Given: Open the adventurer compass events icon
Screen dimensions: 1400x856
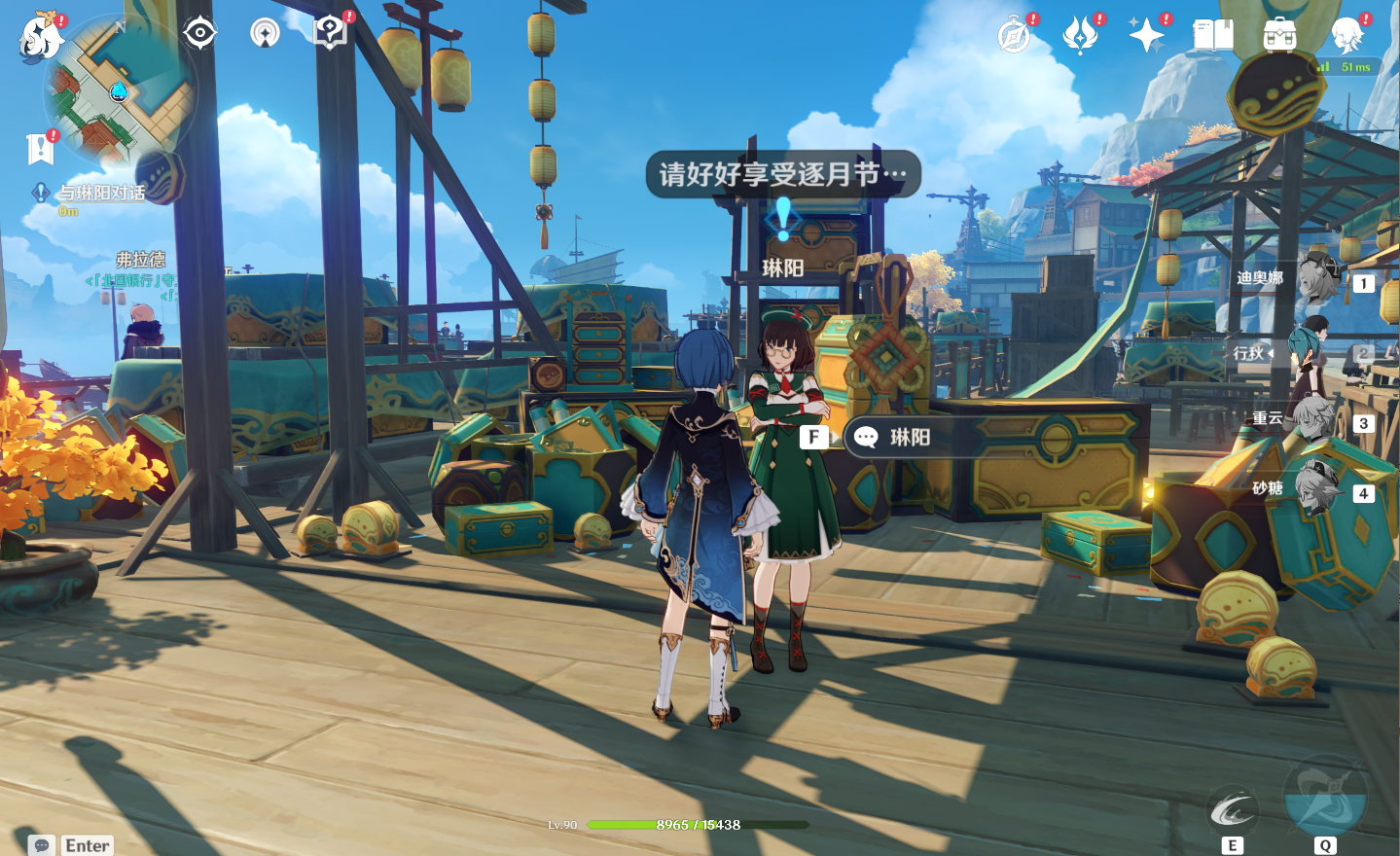Looking at the screenshot, I should point(1014,36).
